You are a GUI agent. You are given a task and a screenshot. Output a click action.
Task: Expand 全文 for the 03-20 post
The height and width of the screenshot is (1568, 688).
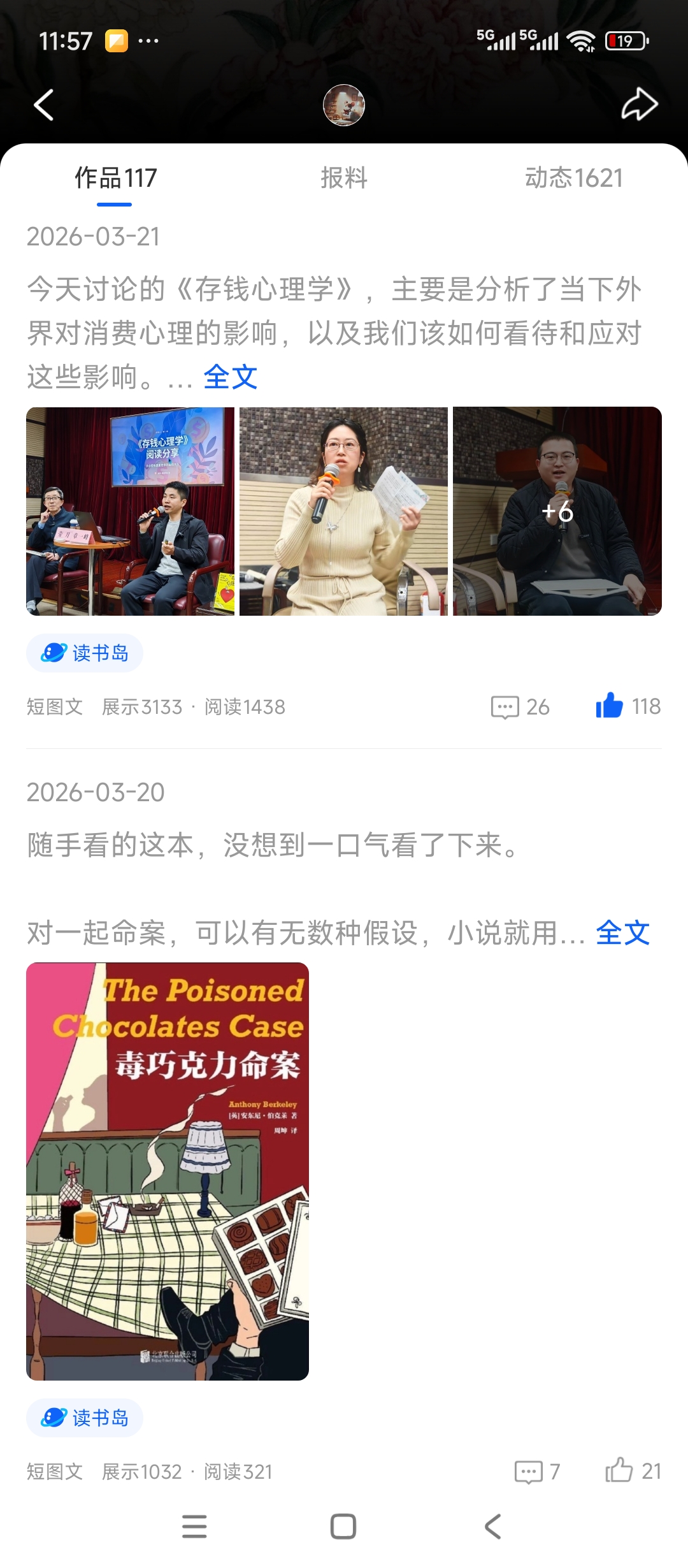623,933
